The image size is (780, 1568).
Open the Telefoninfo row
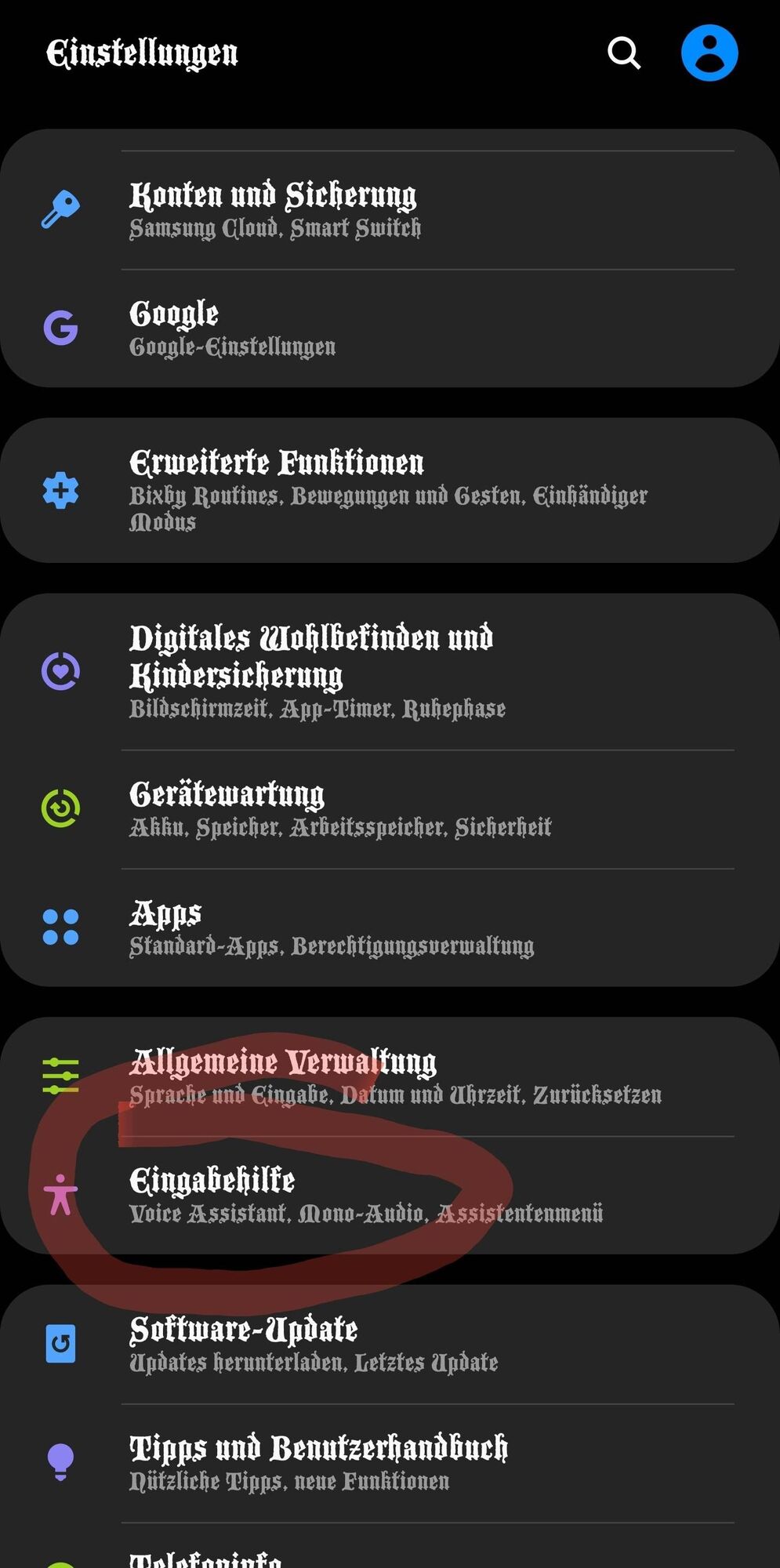coord(390,1556)
